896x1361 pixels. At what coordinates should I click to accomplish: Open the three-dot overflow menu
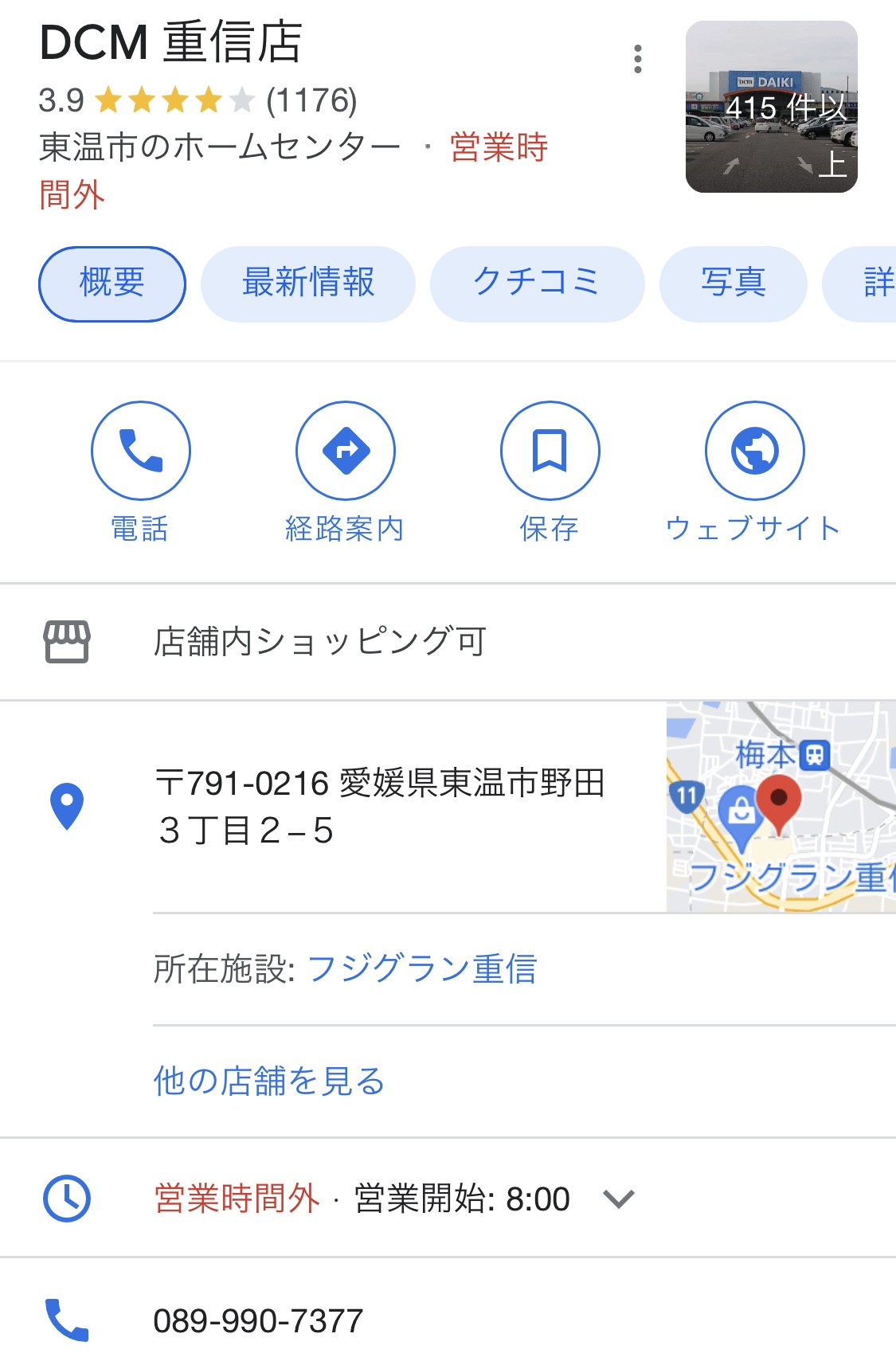(x=638, y=57)
